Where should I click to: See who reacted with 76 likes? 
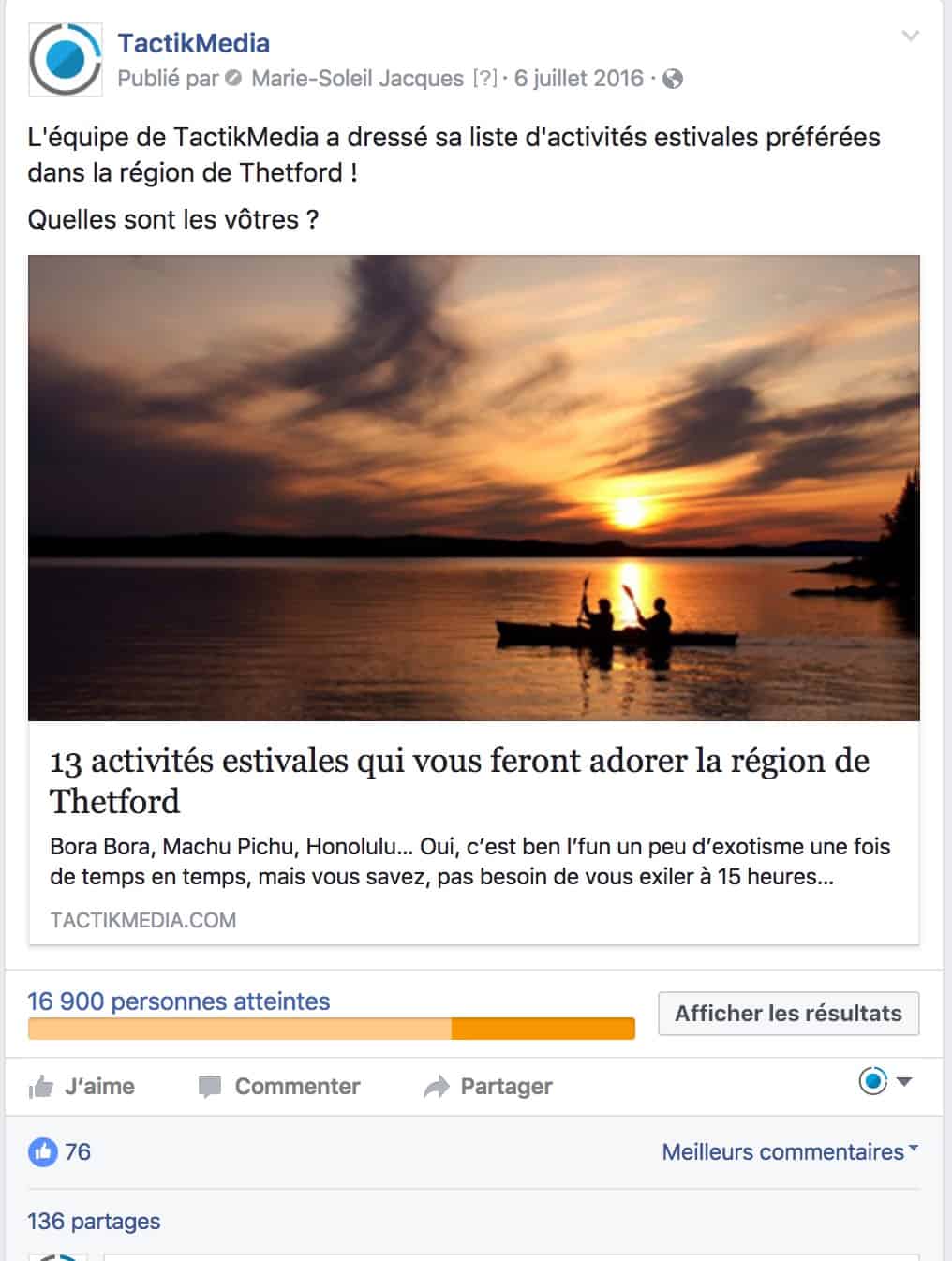coord(61,1152)
